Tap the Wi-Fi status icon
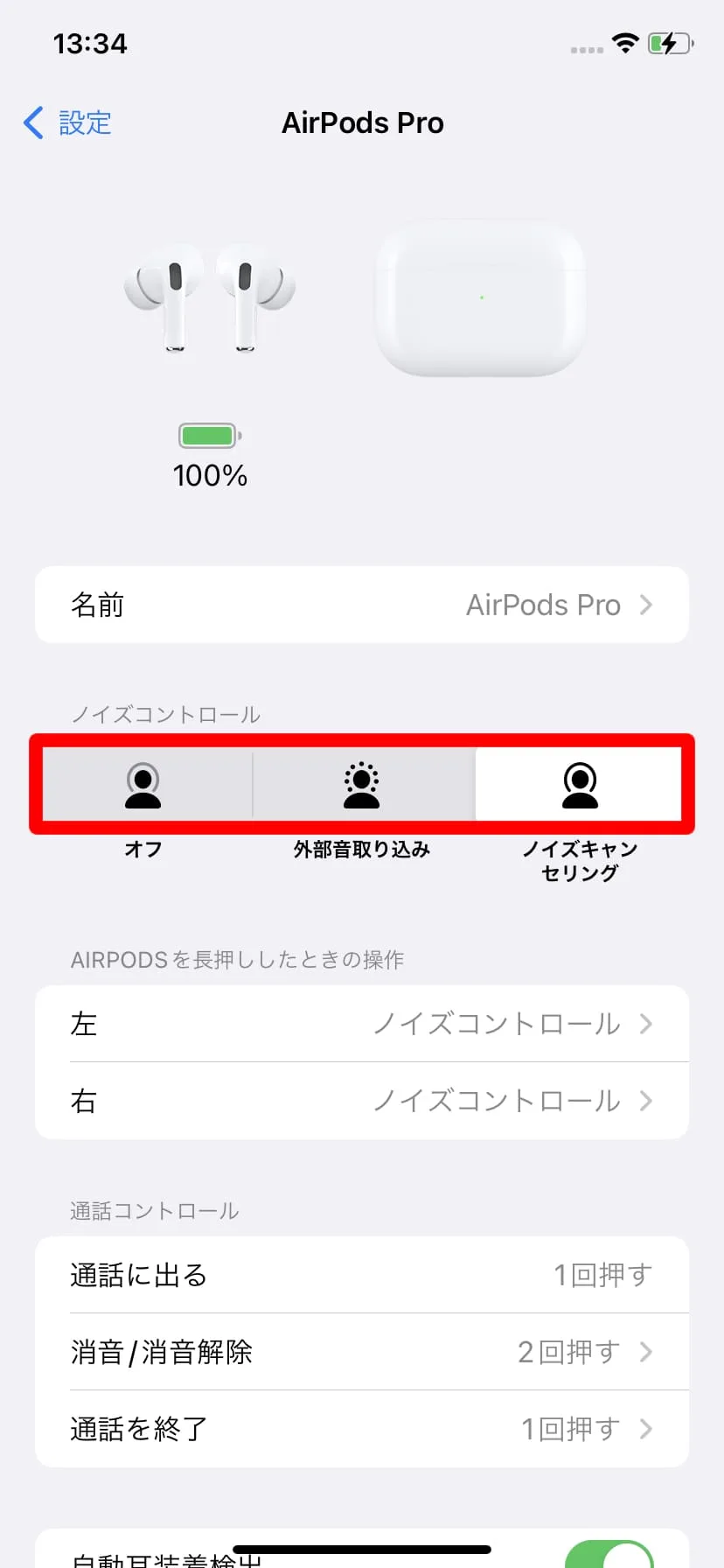This screenshot has width=724, height=1568. (626, 44)
